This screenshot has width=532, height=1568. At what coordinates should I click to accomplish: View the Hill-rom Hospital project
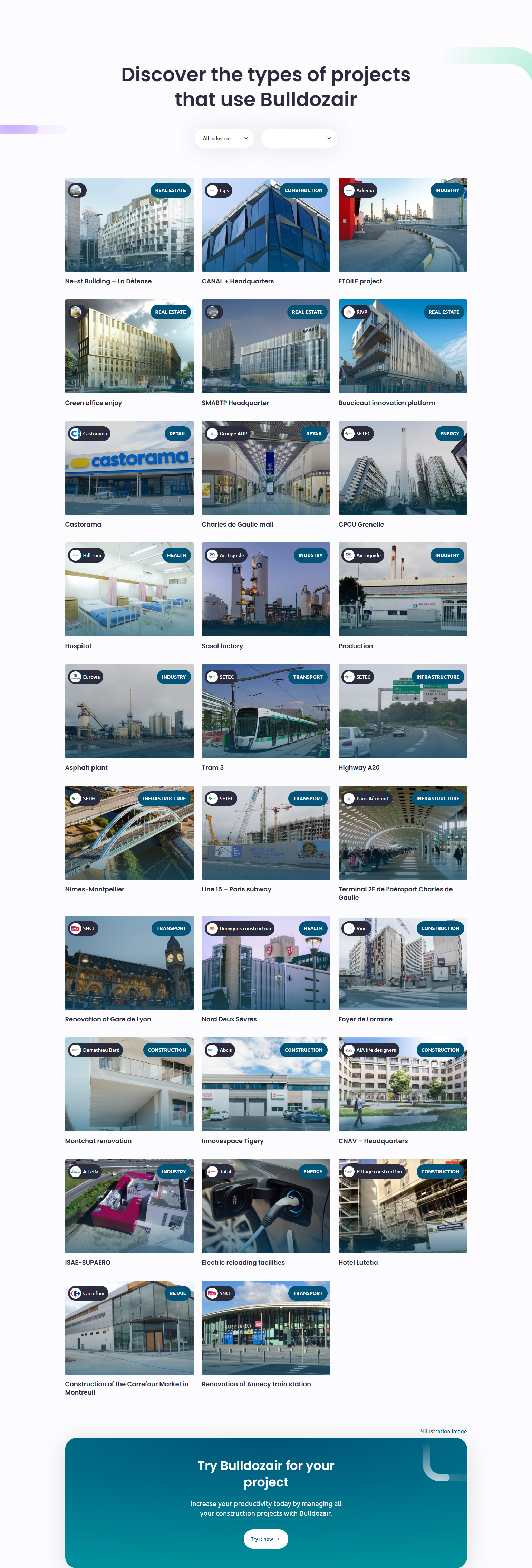pos(129,590)
